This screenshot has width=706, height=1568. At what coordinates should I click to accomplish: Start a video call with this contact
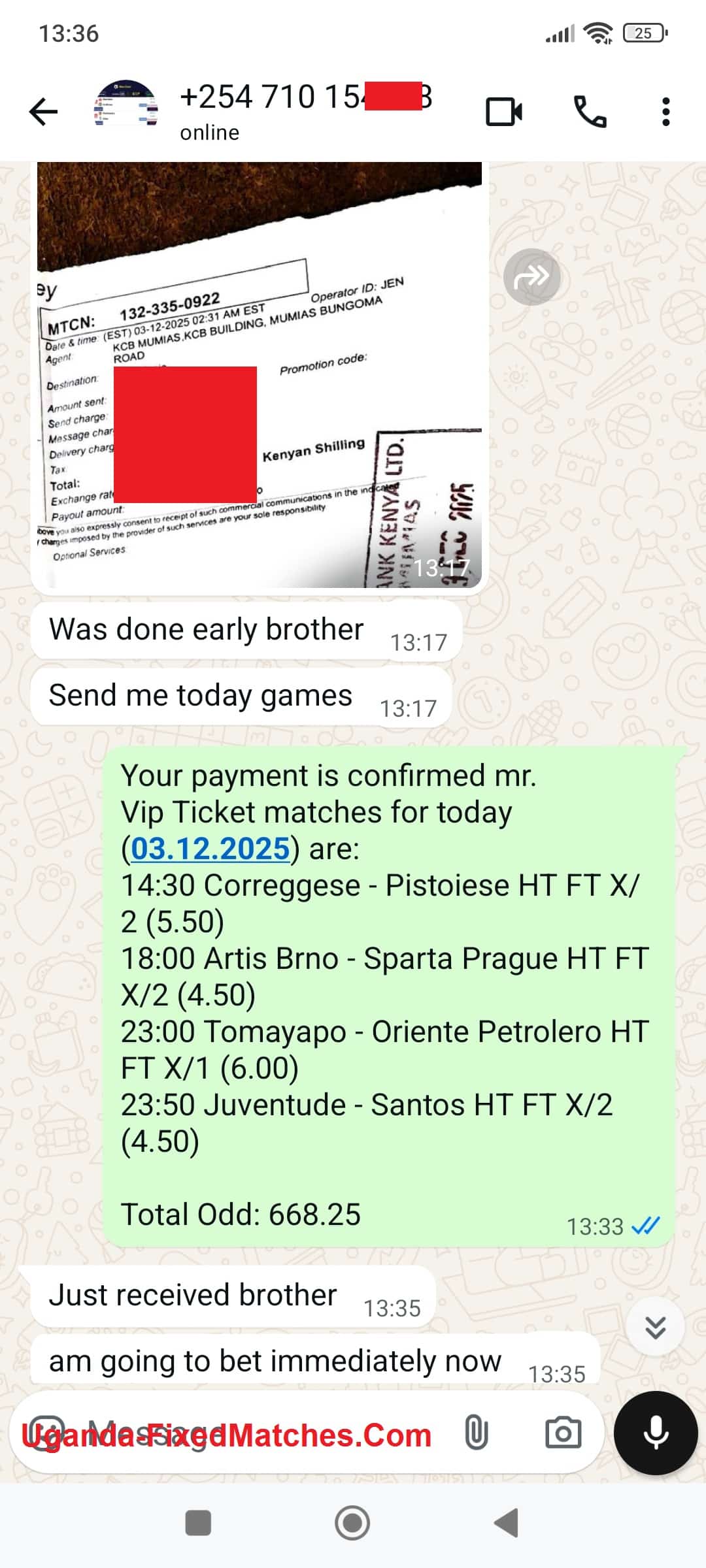coord(504,112)
